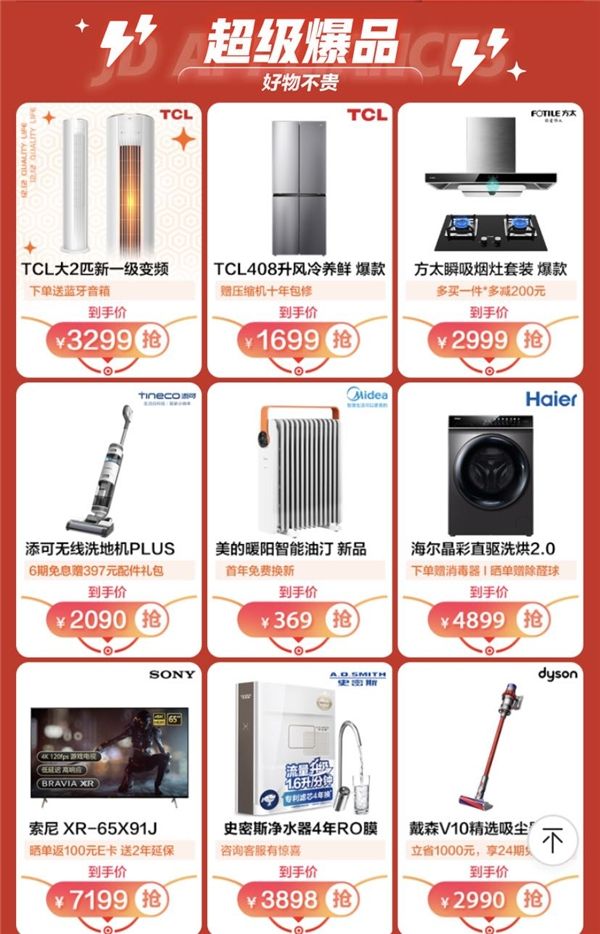Tap 抢 on the ¥2999 方太 range hood set
This screenshot has height=934, width=600.
(x=534, y=339)
